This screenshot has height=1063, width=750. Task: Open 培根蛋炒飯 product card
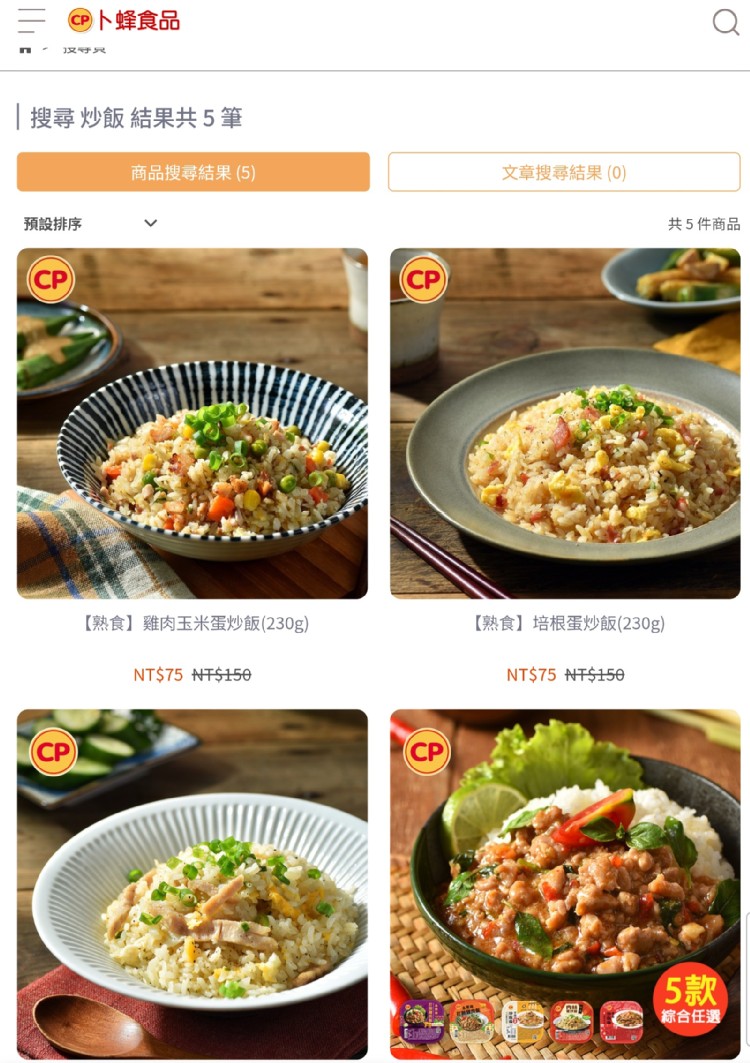(565, 424)
